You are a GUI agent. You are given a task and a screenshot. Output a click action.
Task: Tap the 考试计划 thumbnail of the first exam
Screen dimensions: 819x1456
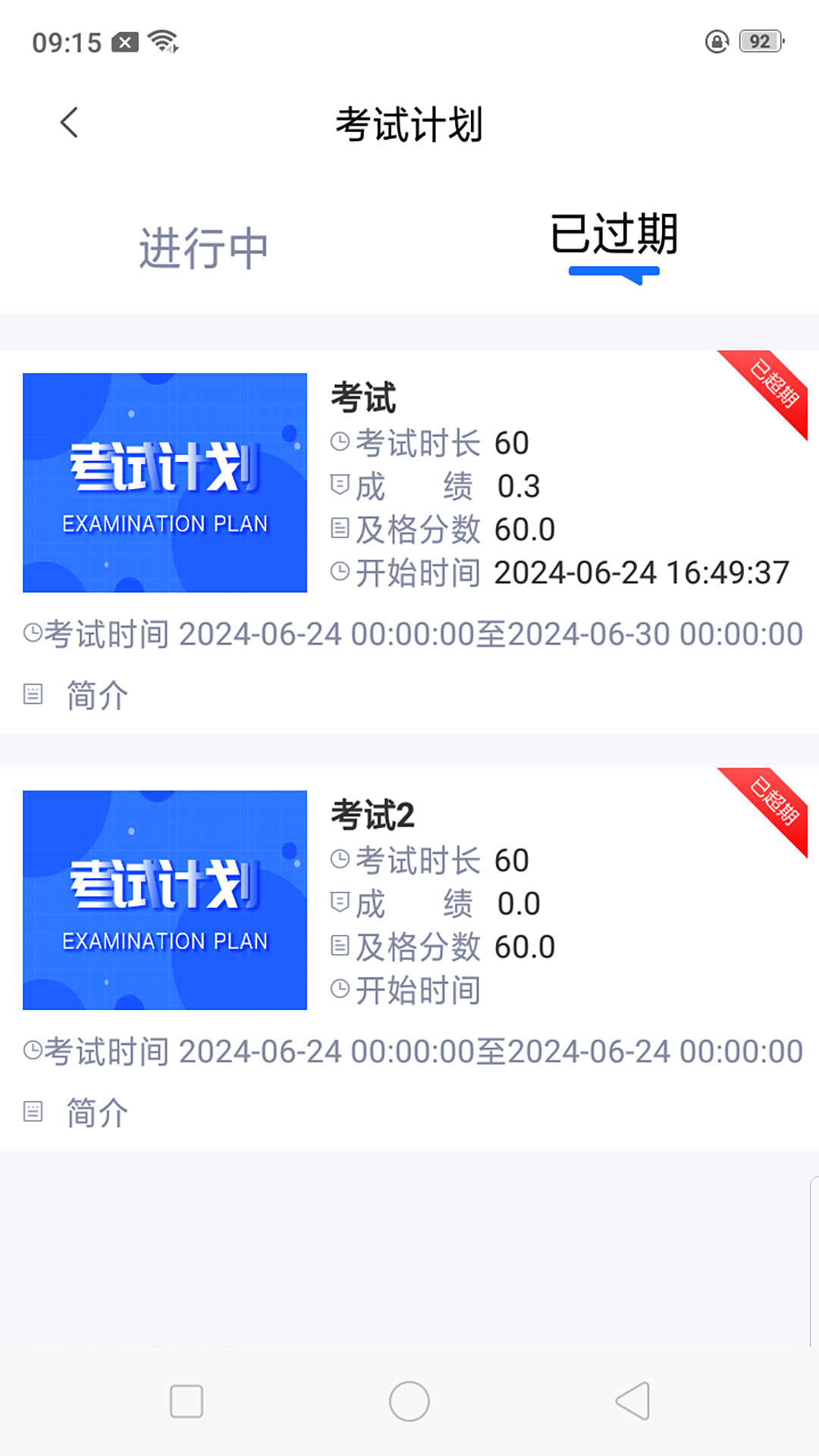click(x=165, y=483)
